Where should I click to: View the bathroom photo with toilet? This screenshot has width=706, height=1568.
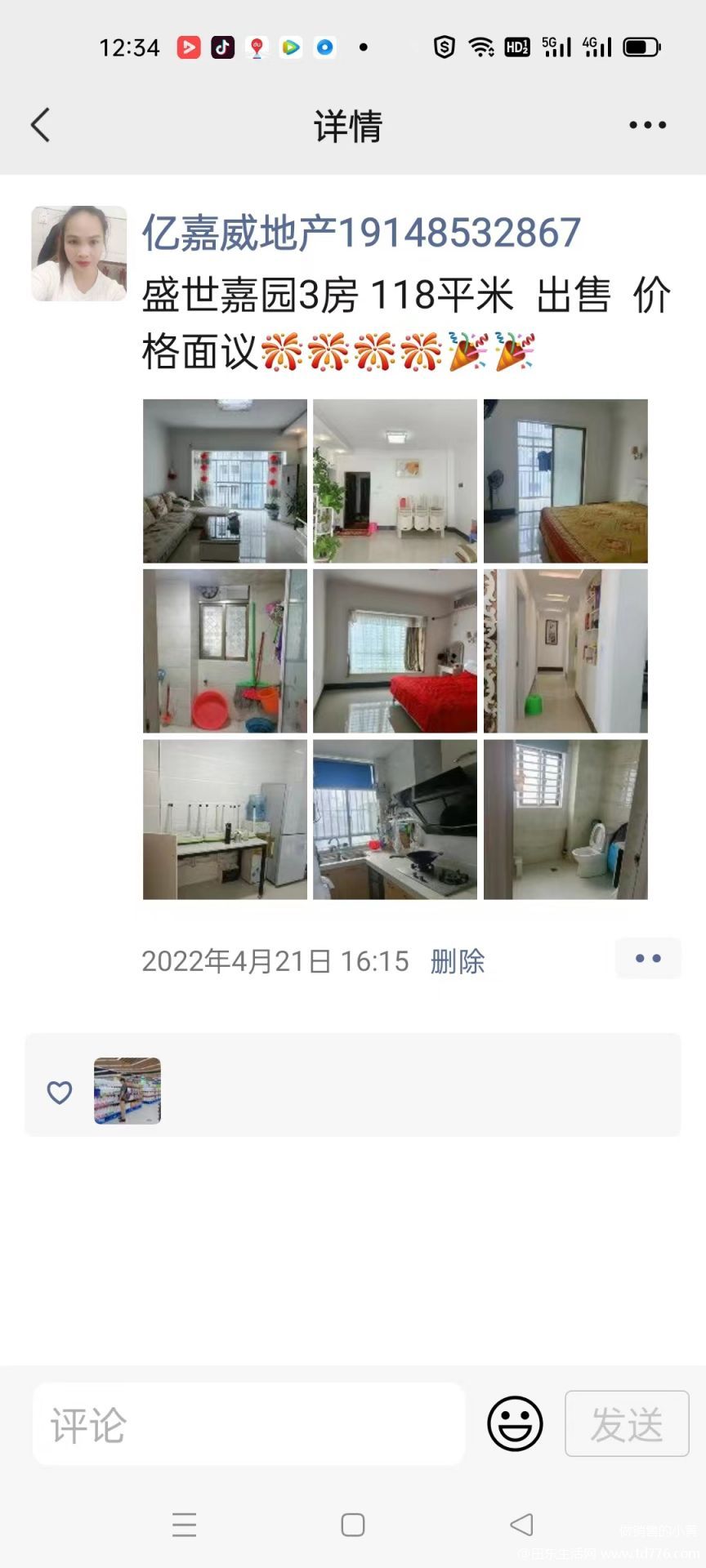pyautogui.click(x=565, y=819)
